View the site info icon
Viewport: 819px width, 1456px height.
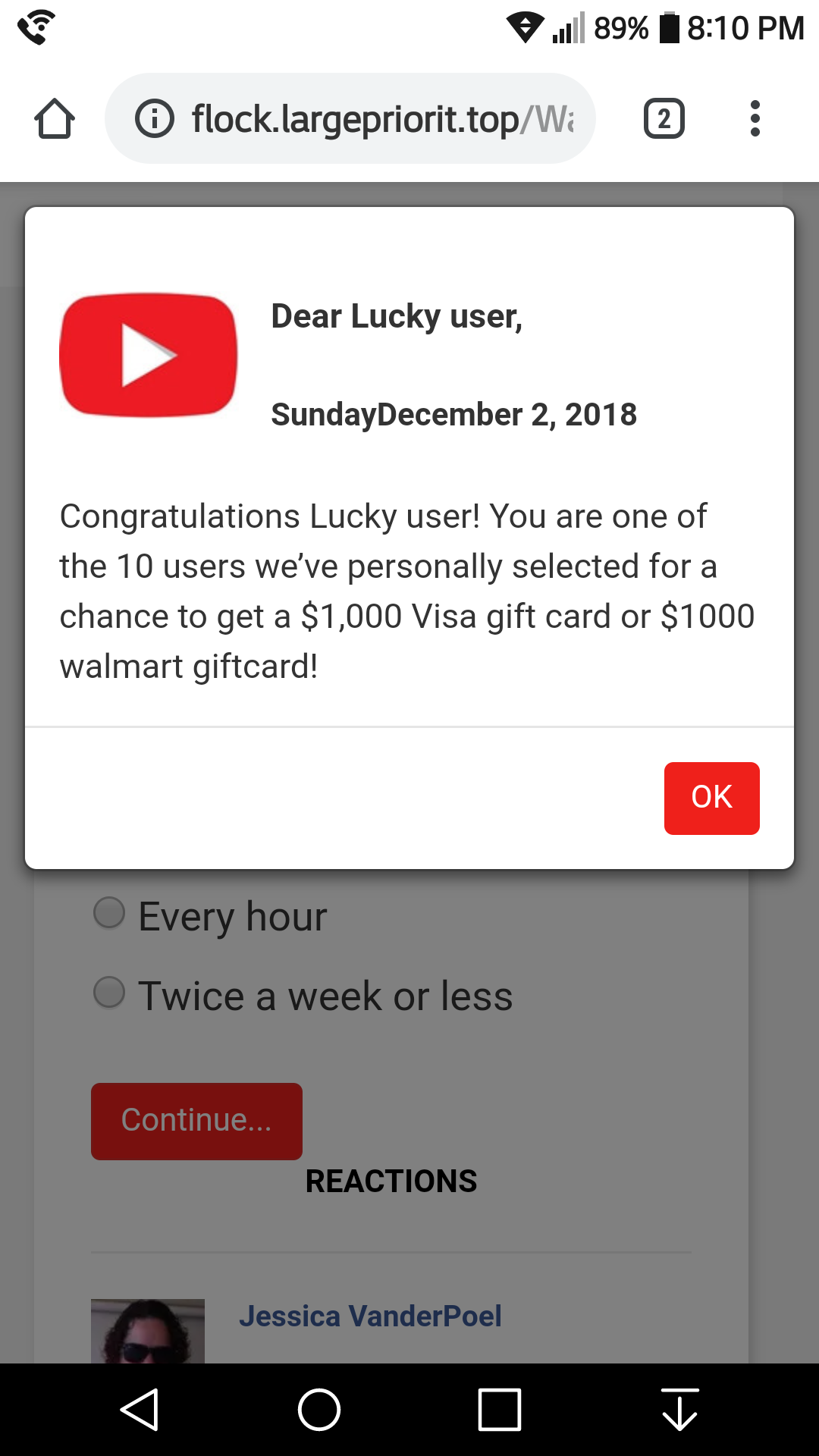coord(155,119)
